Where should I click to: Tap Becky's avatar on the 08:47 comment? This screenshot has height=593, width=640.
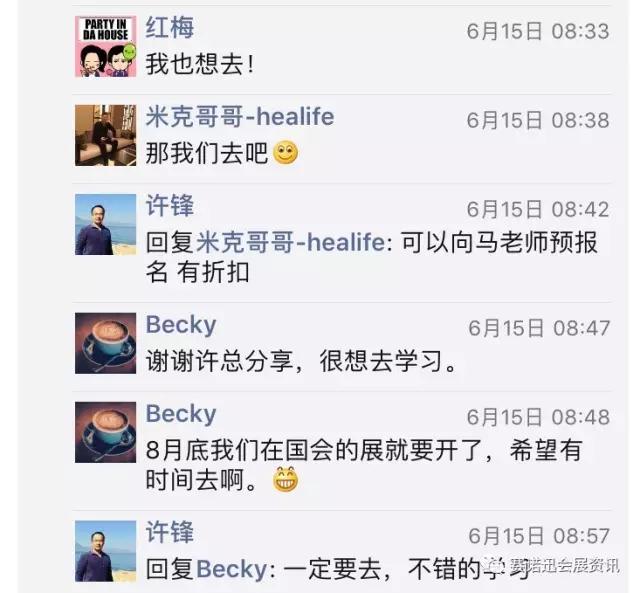click(x=106, y=343)
